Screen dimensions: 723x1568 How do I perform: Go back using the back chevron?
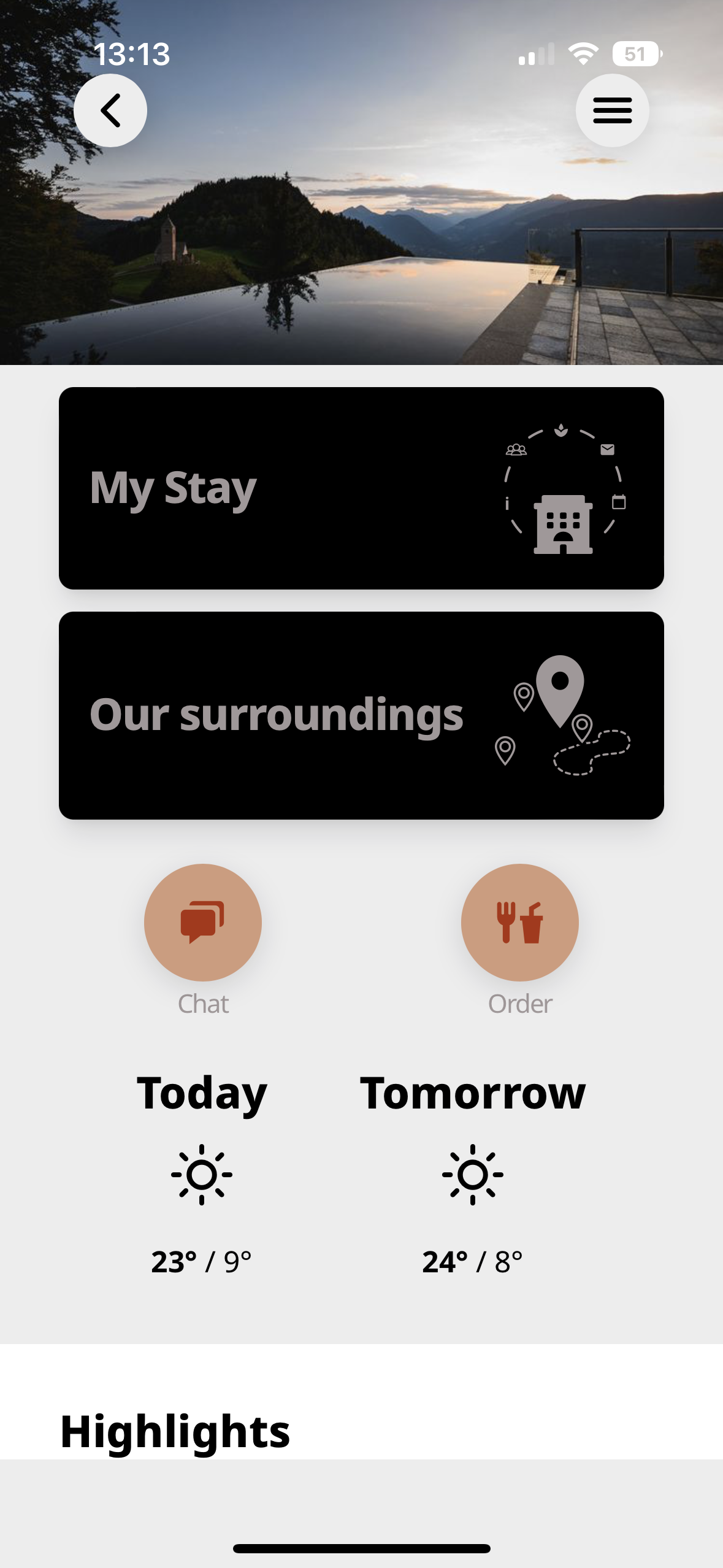pos(110,110)
